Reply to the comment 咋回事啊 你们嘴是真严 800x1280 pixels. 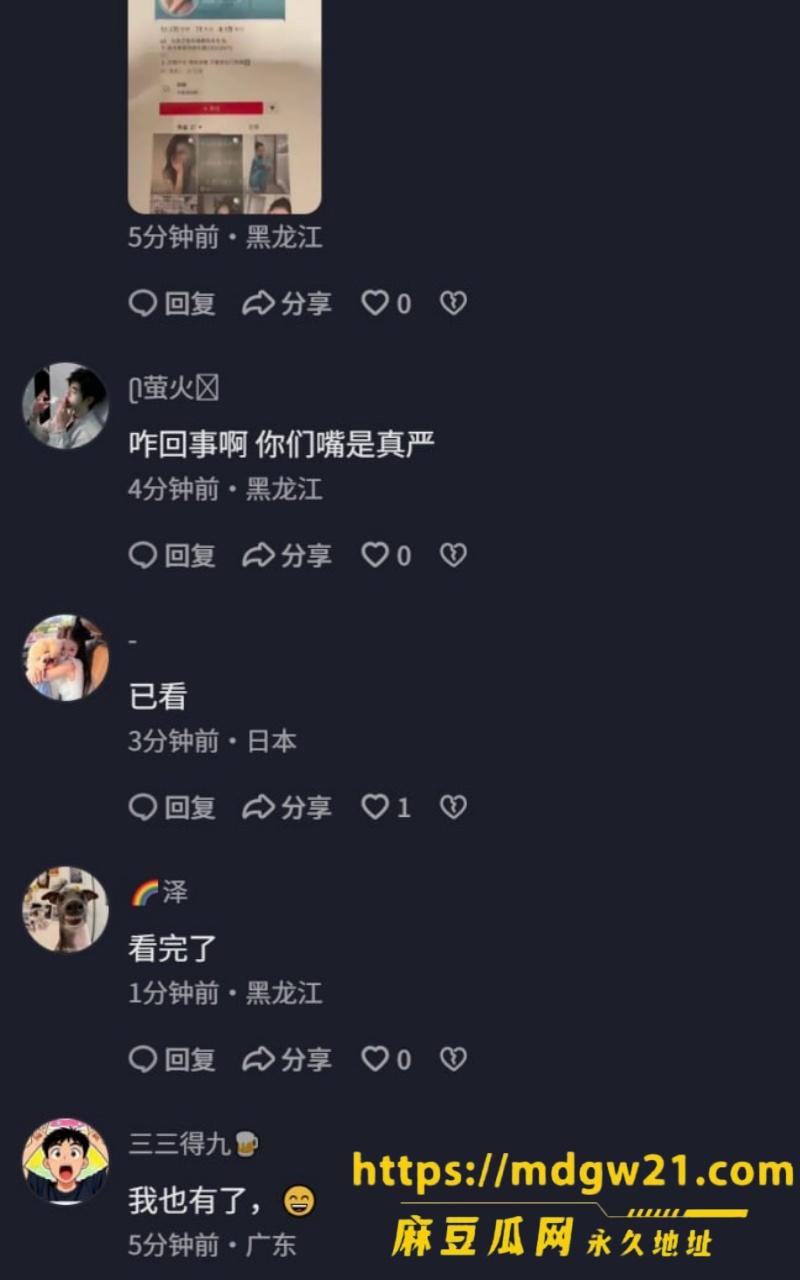coord(172,555)
